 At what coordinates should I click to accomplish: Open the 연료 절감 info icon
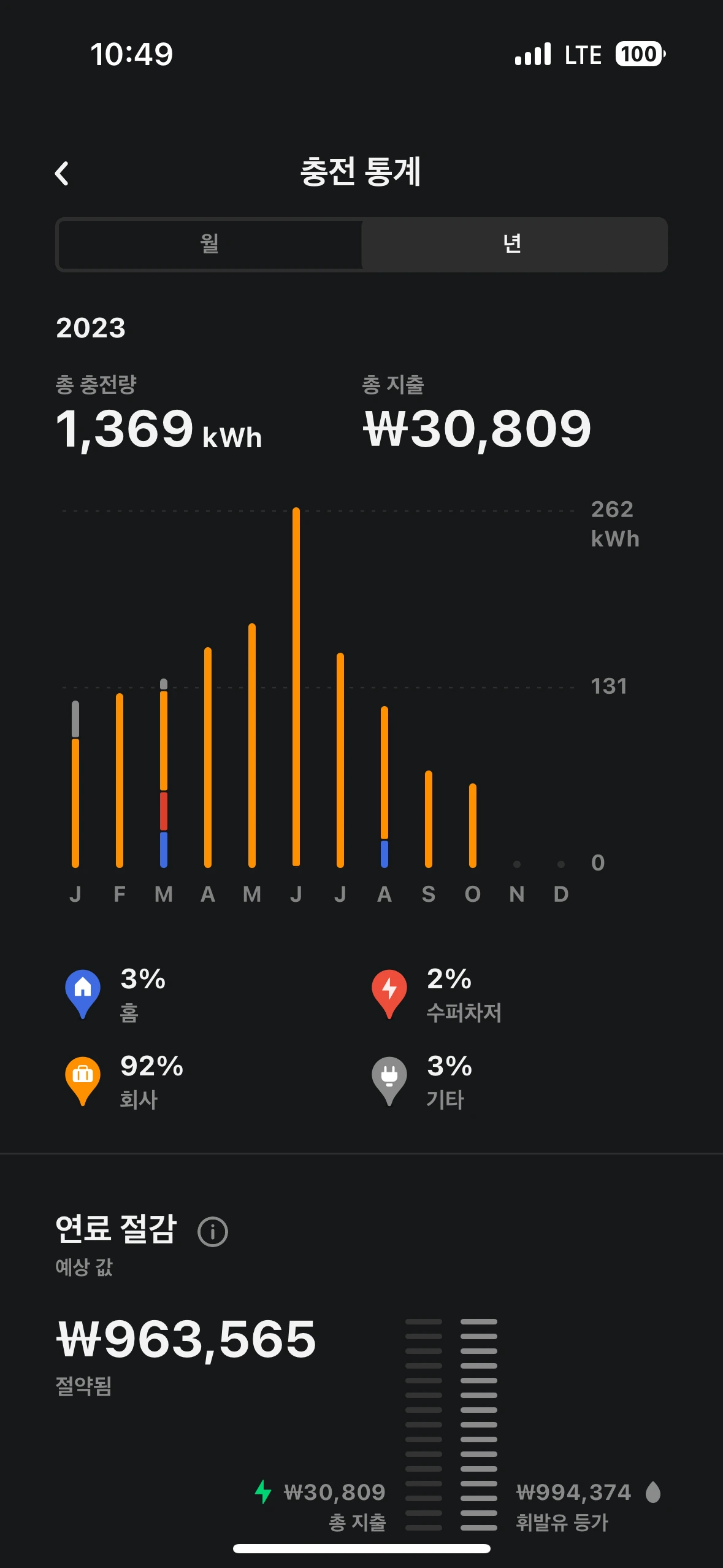pyautogui.click(x=213, y=1231)
